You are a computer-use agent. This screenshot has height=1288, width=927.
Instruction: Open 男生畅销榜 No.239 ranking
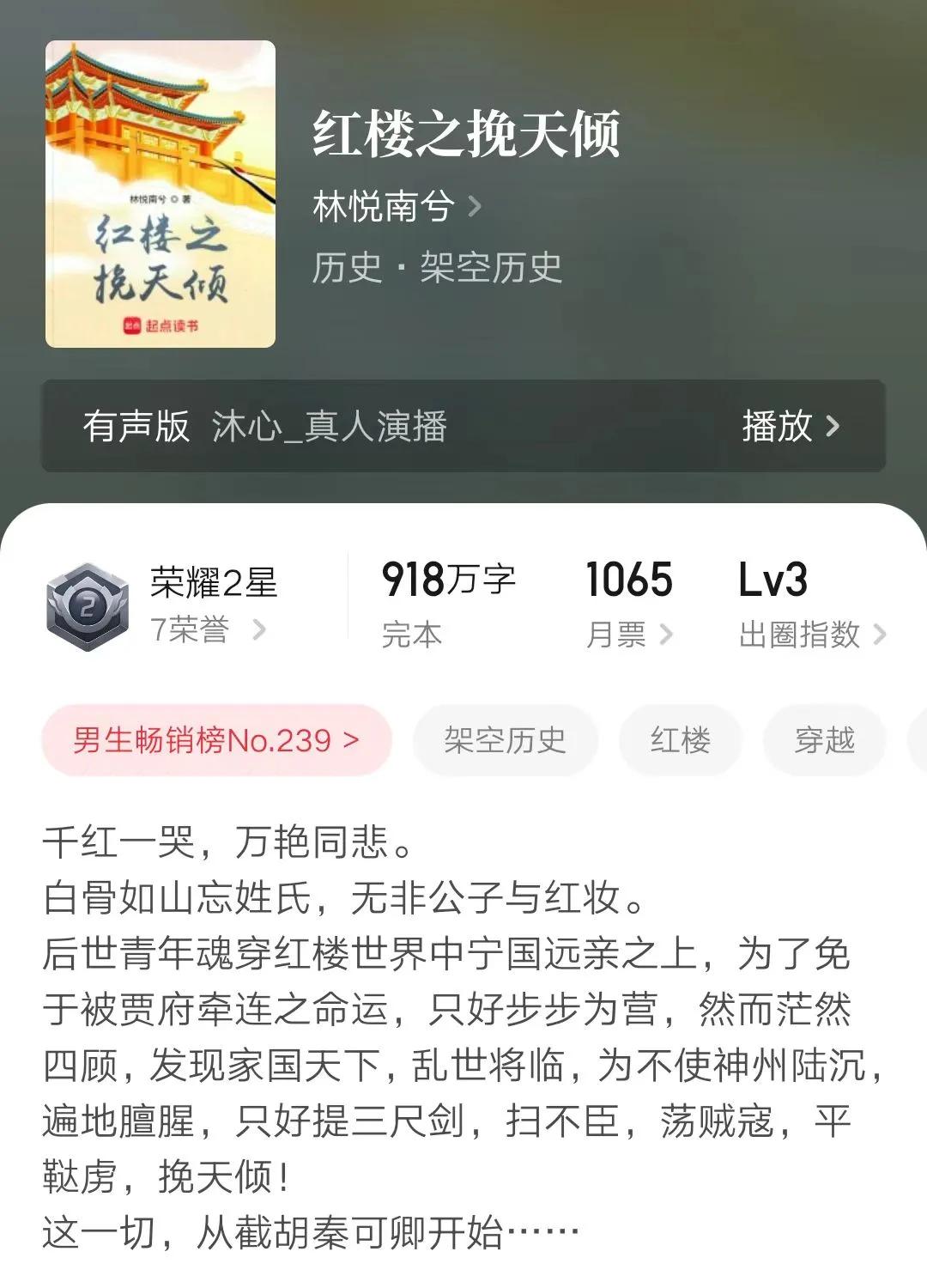(x=216, y=740)
